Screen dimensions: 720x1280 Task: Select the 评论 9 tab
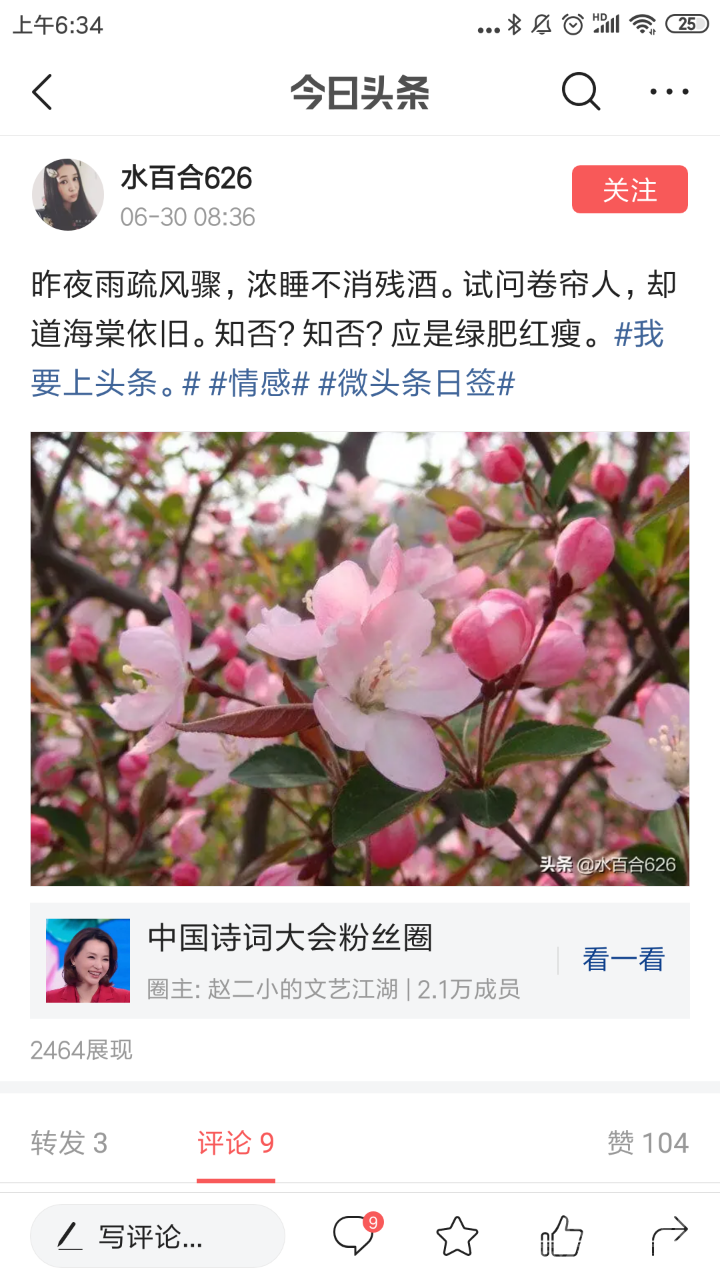point(236,1143)
